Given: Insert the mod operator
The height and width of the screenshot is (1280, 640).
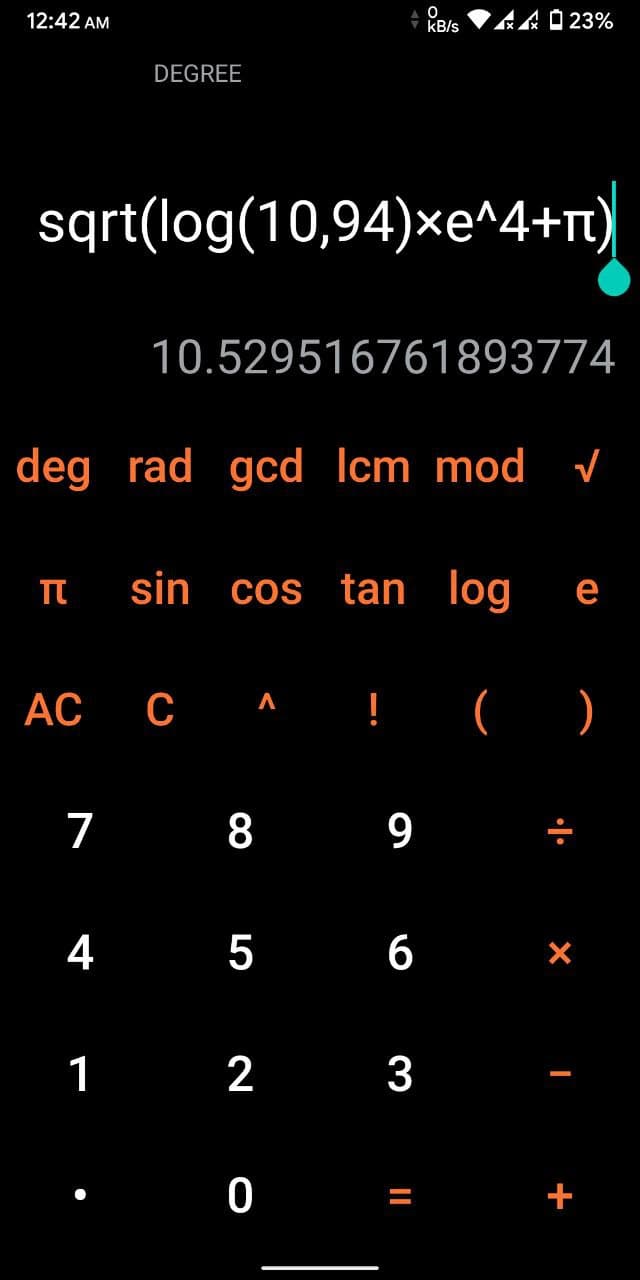Looking at the screenshot, I should pyautogui.click(x=480, y=467).
